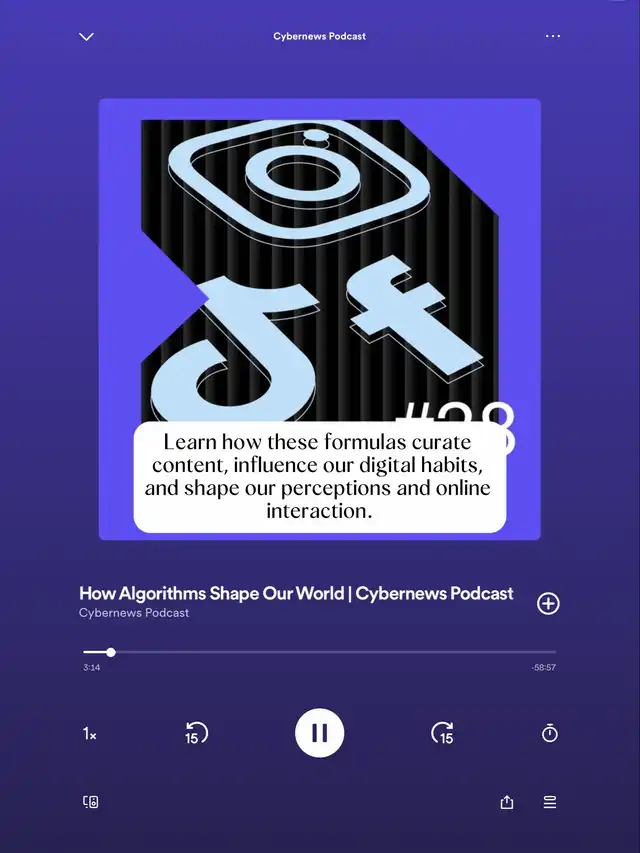Open the playback queue
The width and height of the screenshot is (640, 853).
[550, 802]
